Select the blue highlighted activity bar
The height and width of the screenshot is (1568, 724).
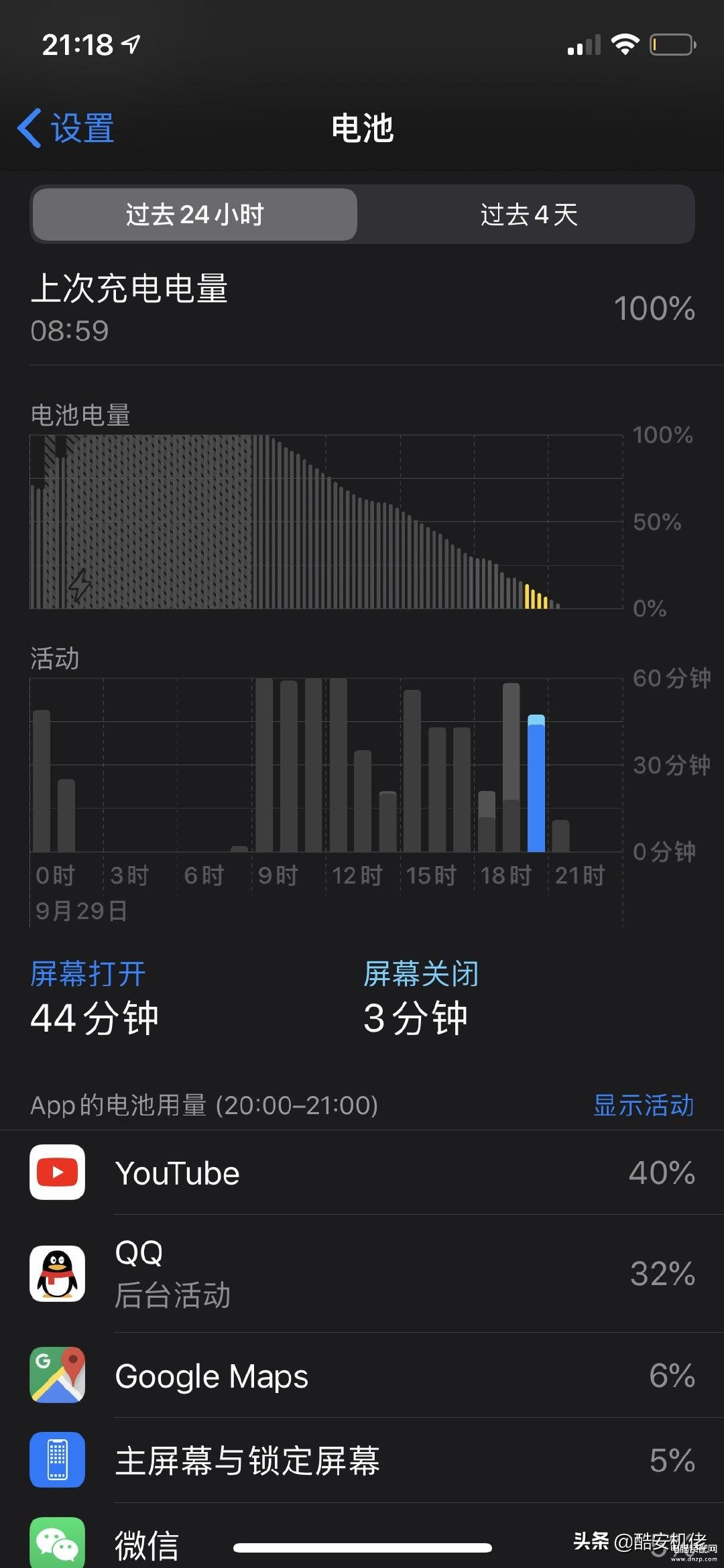click(536, 783)
